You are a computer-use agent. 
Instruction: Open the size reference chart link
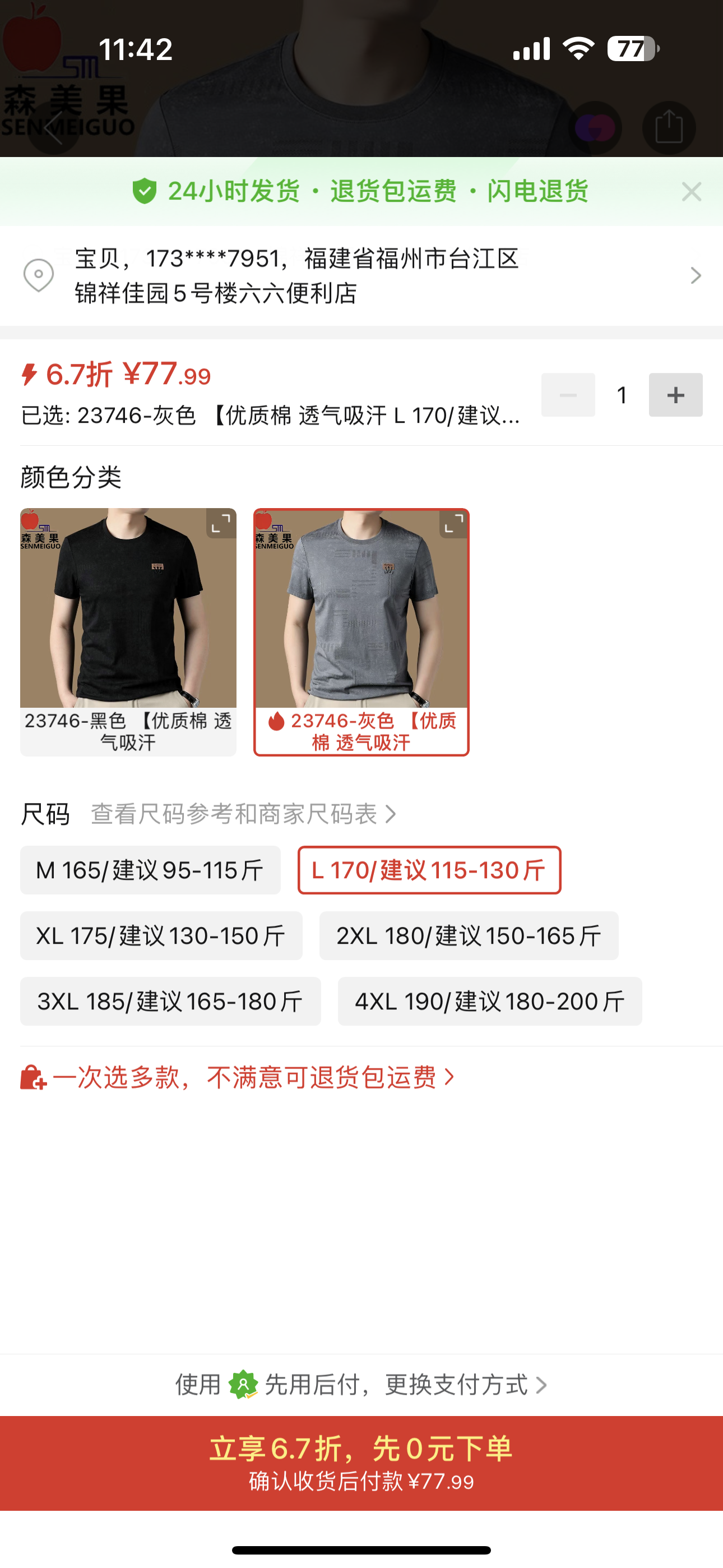click(x=243, y=814)
